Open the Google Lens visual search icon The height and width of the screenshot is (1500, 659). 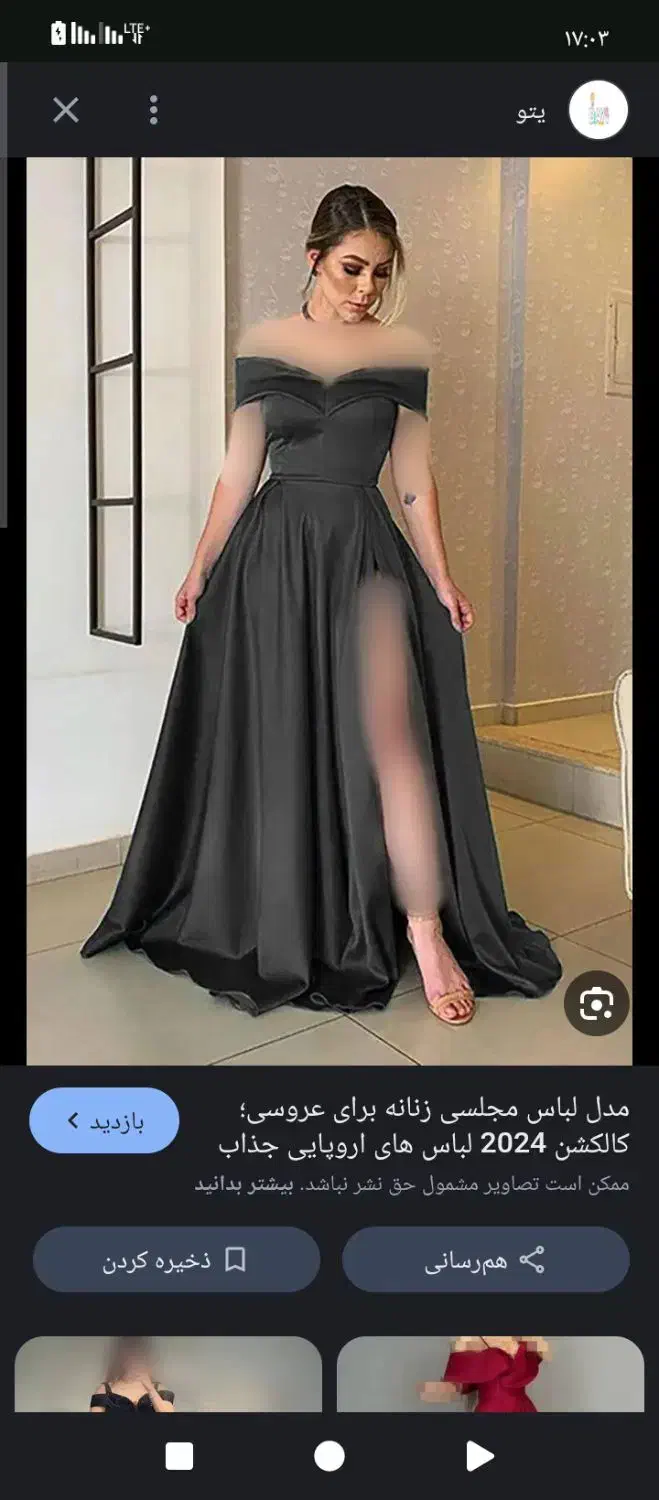(x=596, y=1002)
